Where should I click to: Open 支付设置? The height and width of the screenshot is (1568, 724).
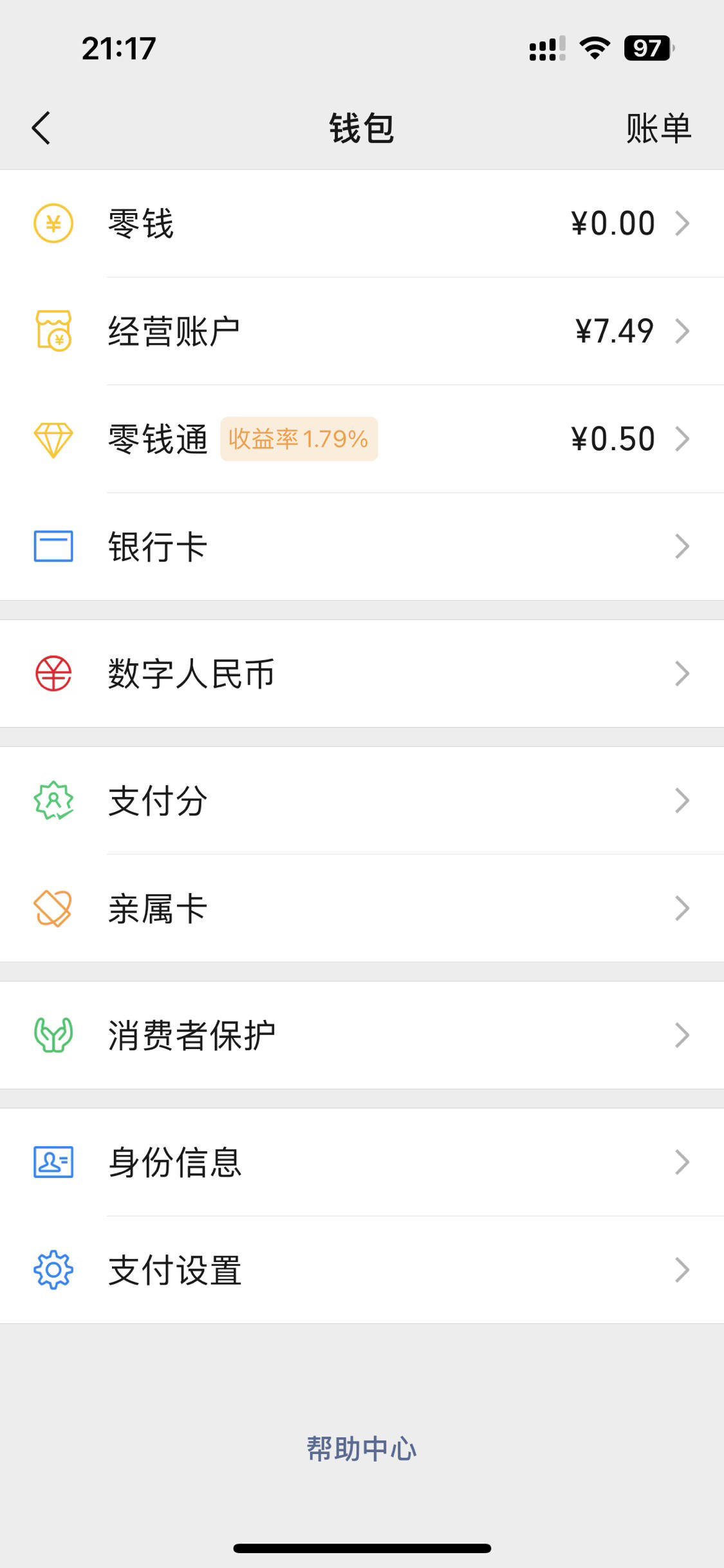coord(362,1270)
